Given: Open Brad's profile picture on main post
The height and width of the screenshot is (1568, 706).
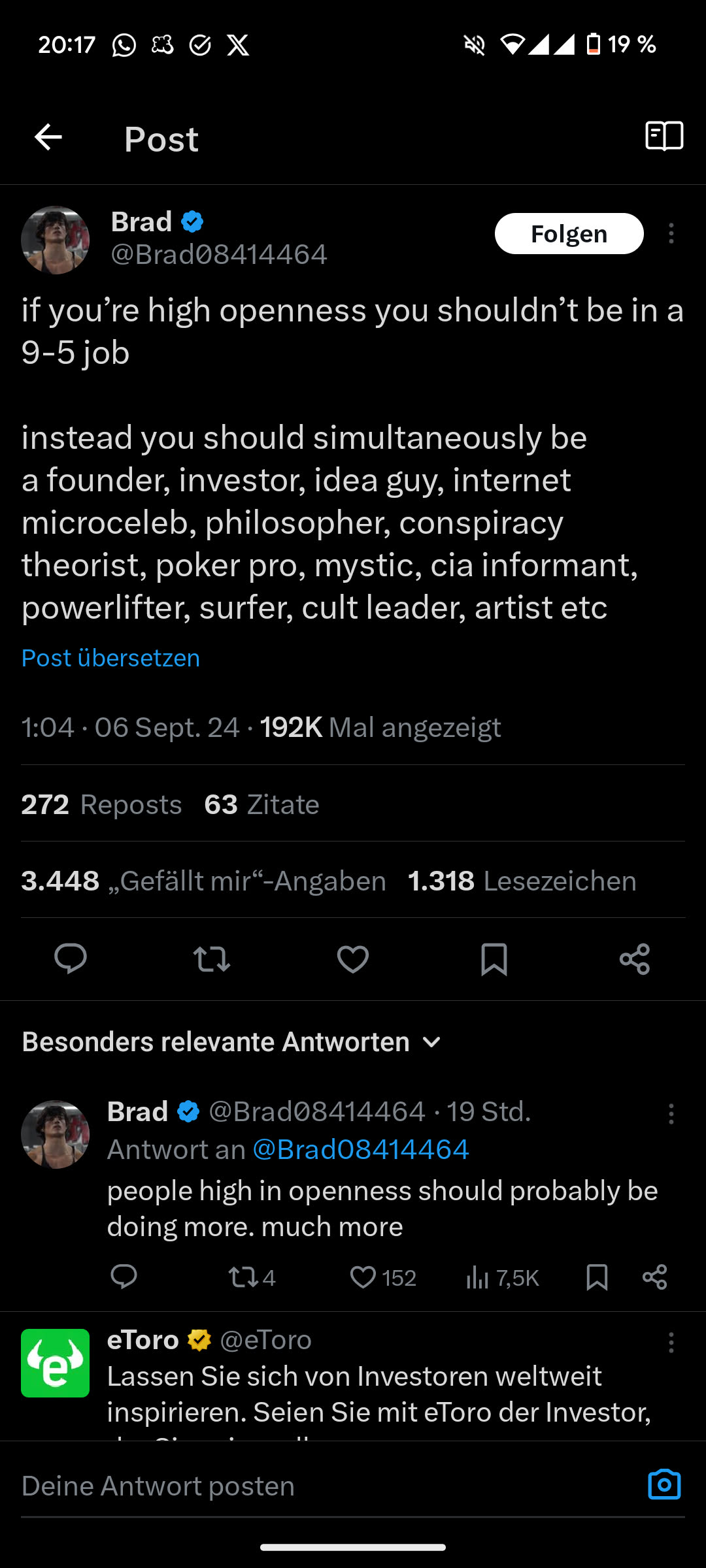Looking at the screenshot, I should coord(56,240).
